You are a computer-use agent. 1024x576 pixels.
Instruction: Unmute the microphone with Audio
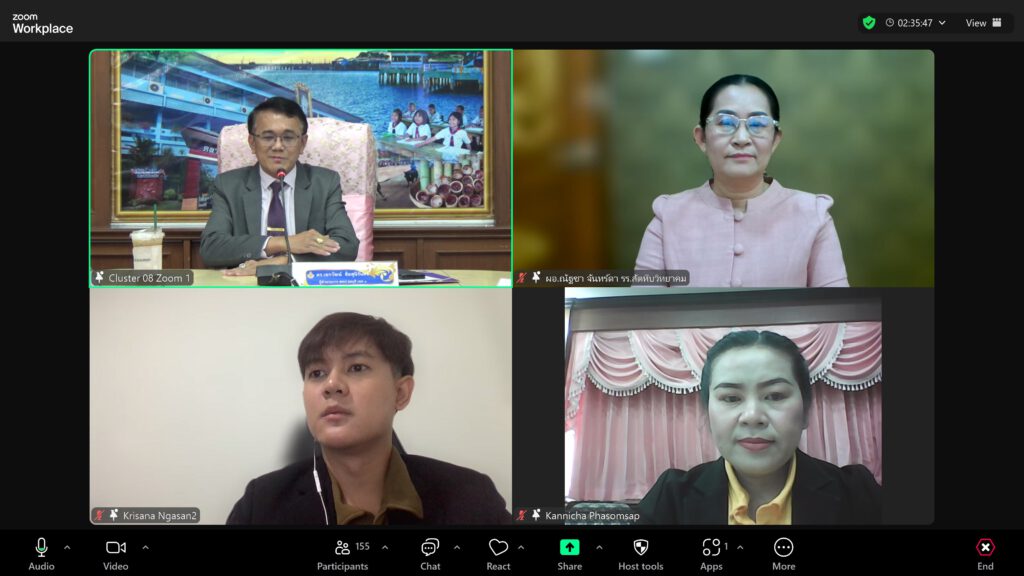[x=41, y=553]
